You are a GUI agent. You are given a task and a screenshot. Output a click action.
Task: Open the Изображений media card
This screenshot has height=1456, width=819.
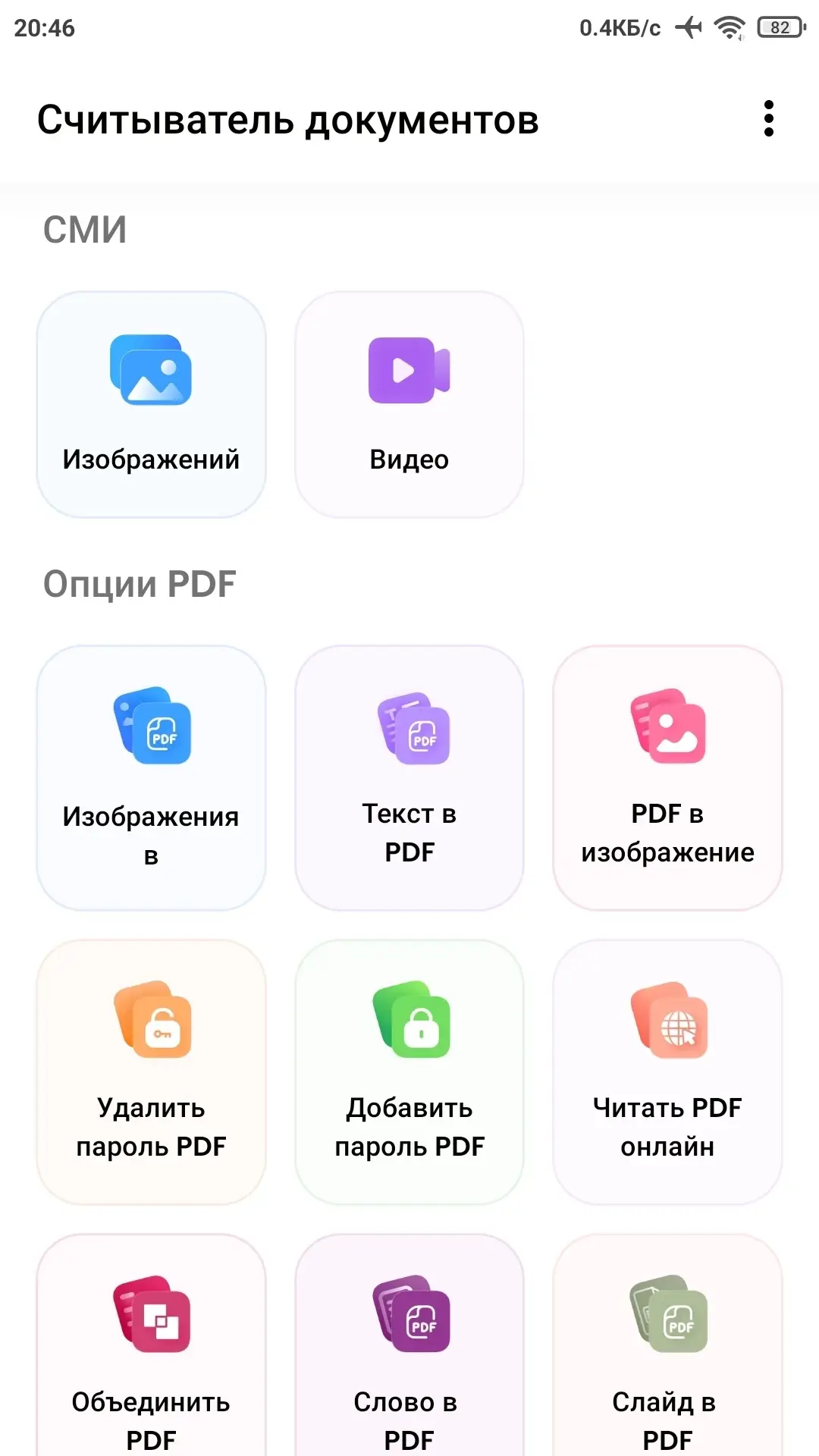click(151, 404)
